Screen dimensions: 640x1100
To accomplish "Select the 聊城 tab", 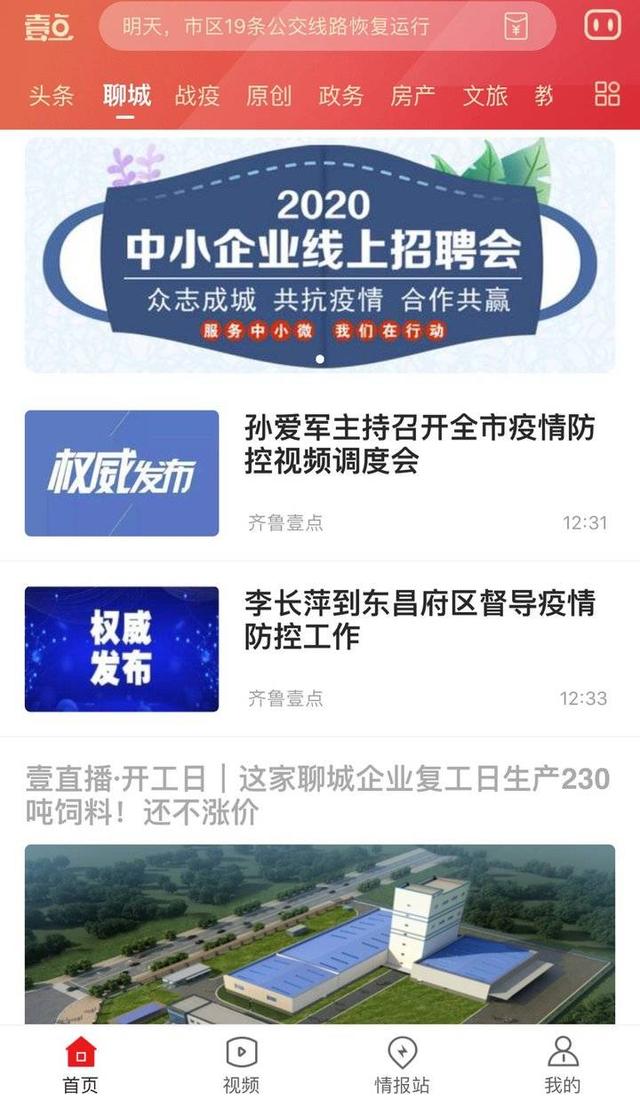I will 126,96.
